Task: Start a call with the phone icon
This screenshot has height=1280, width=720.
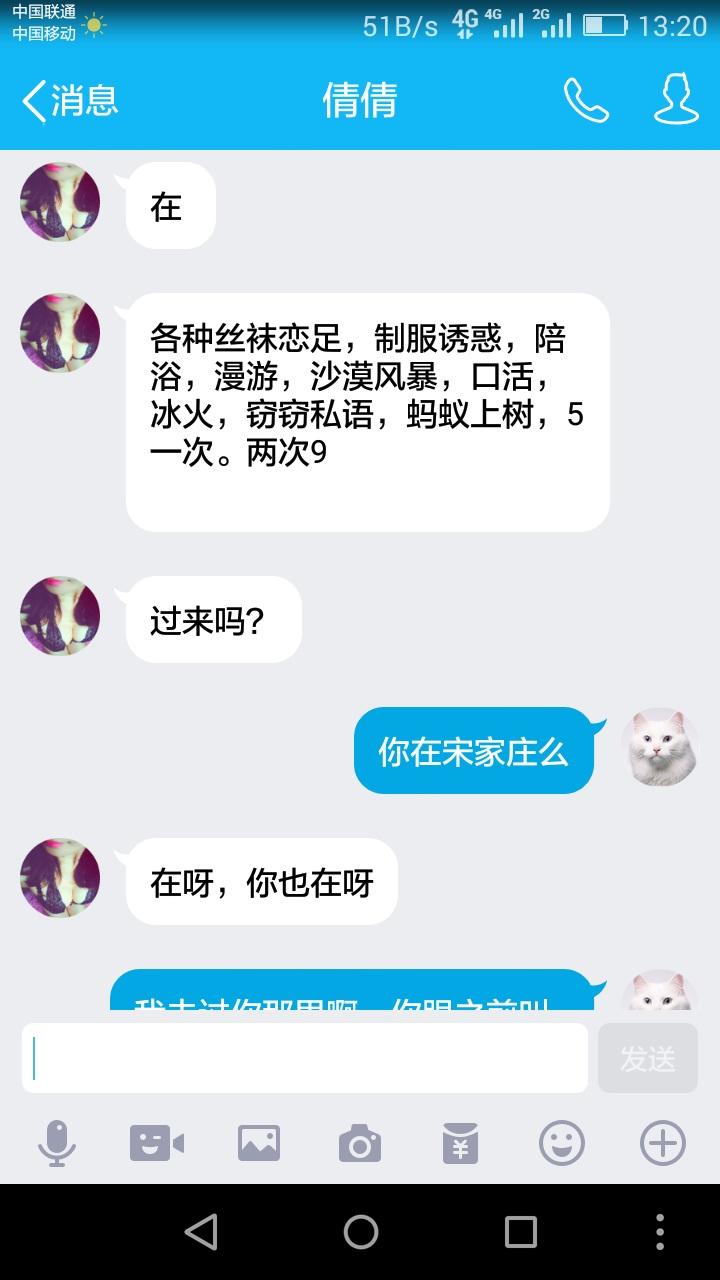Action: 584,100
